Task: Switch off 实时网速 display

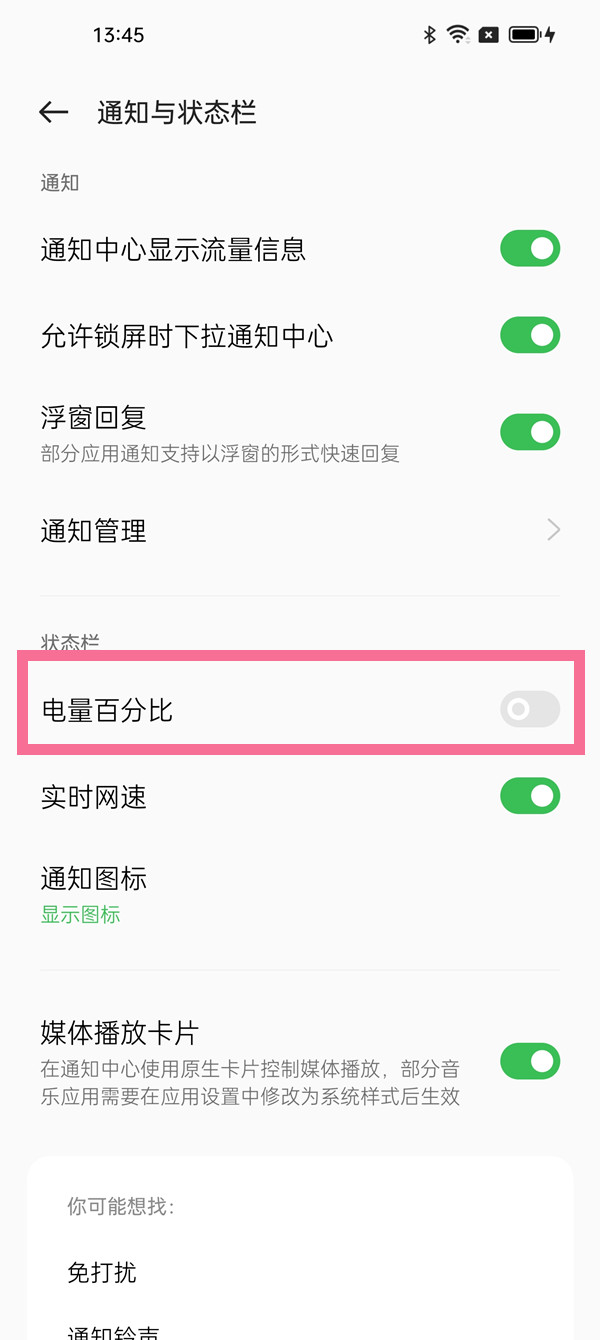Action: 530,797
